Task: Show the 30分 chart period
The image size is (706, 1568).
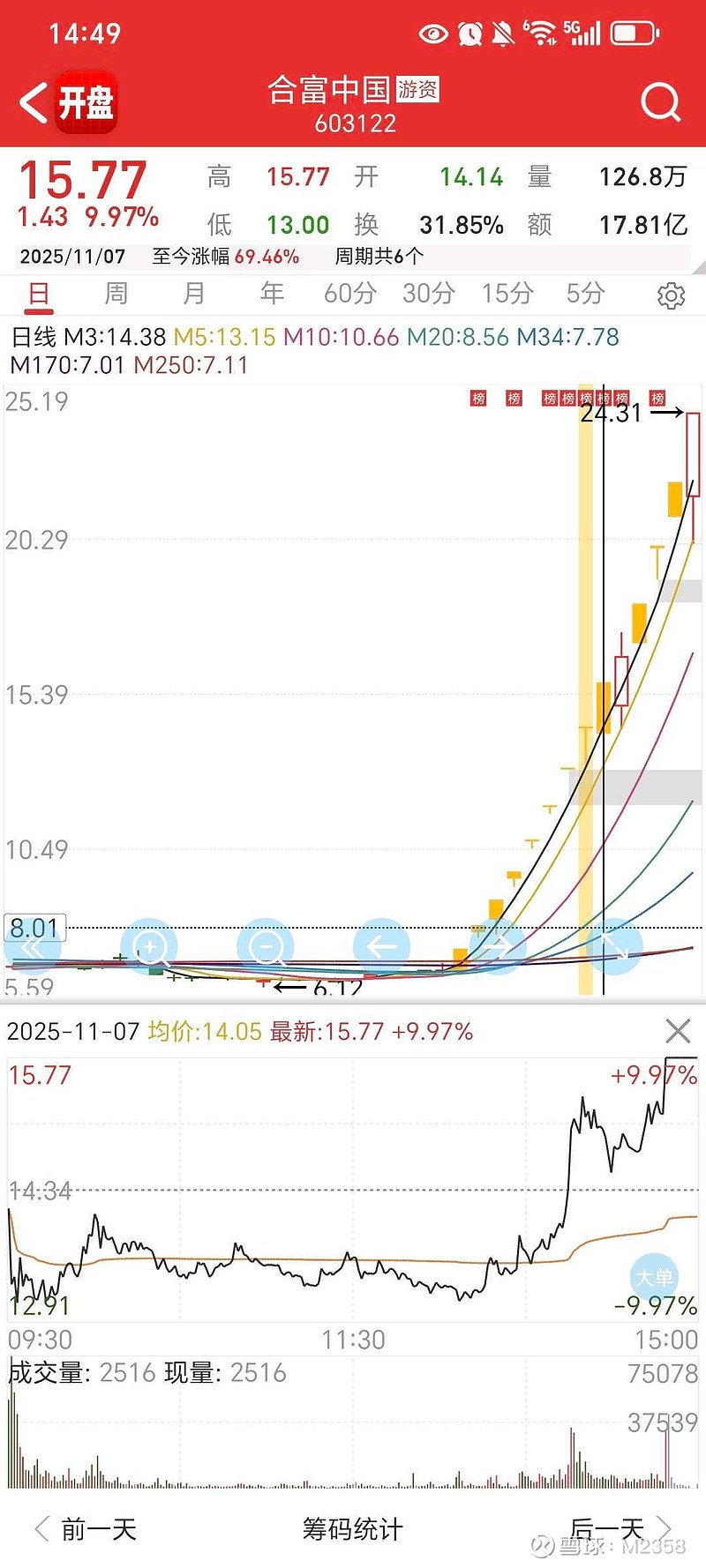Action: [x=428, y=294]
